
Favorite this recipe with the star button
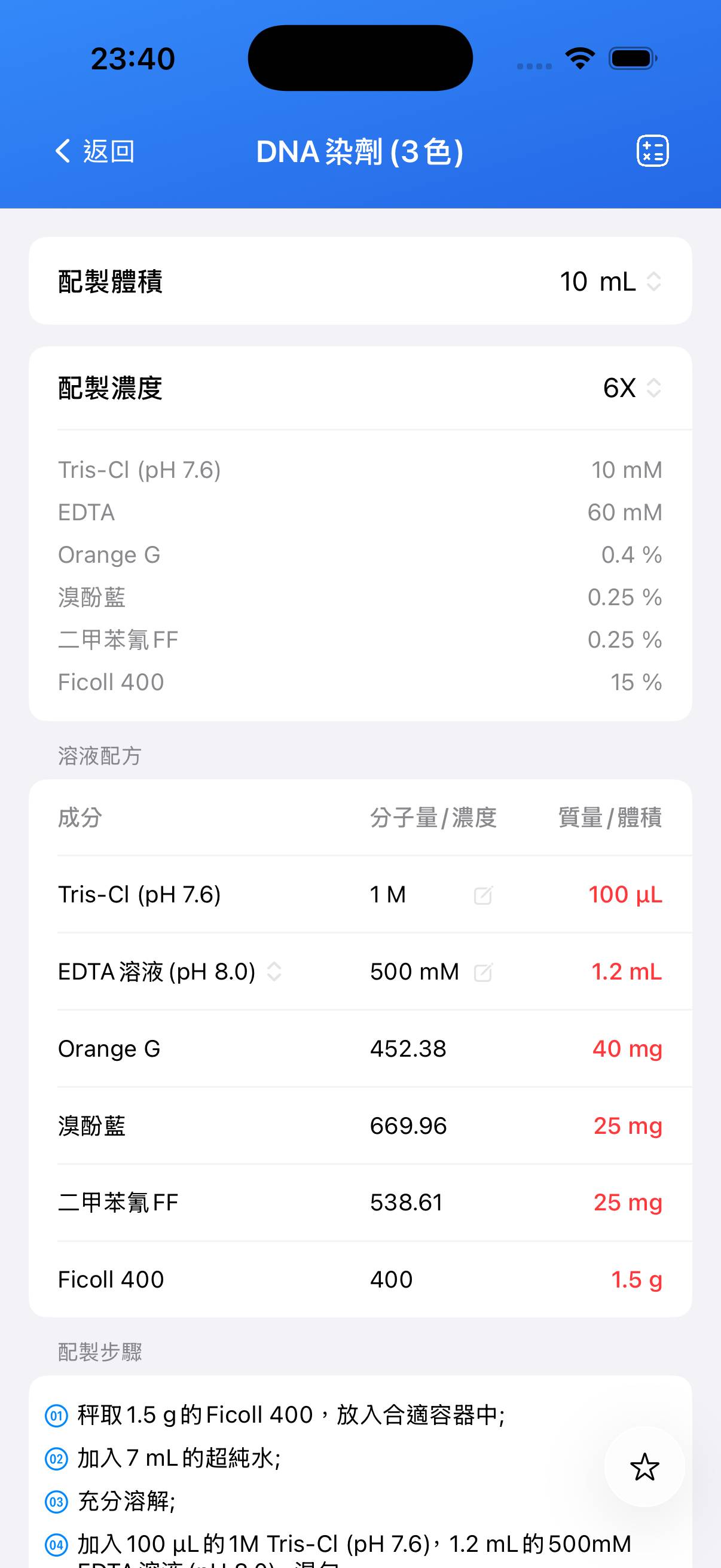[x=644, y=1468]
